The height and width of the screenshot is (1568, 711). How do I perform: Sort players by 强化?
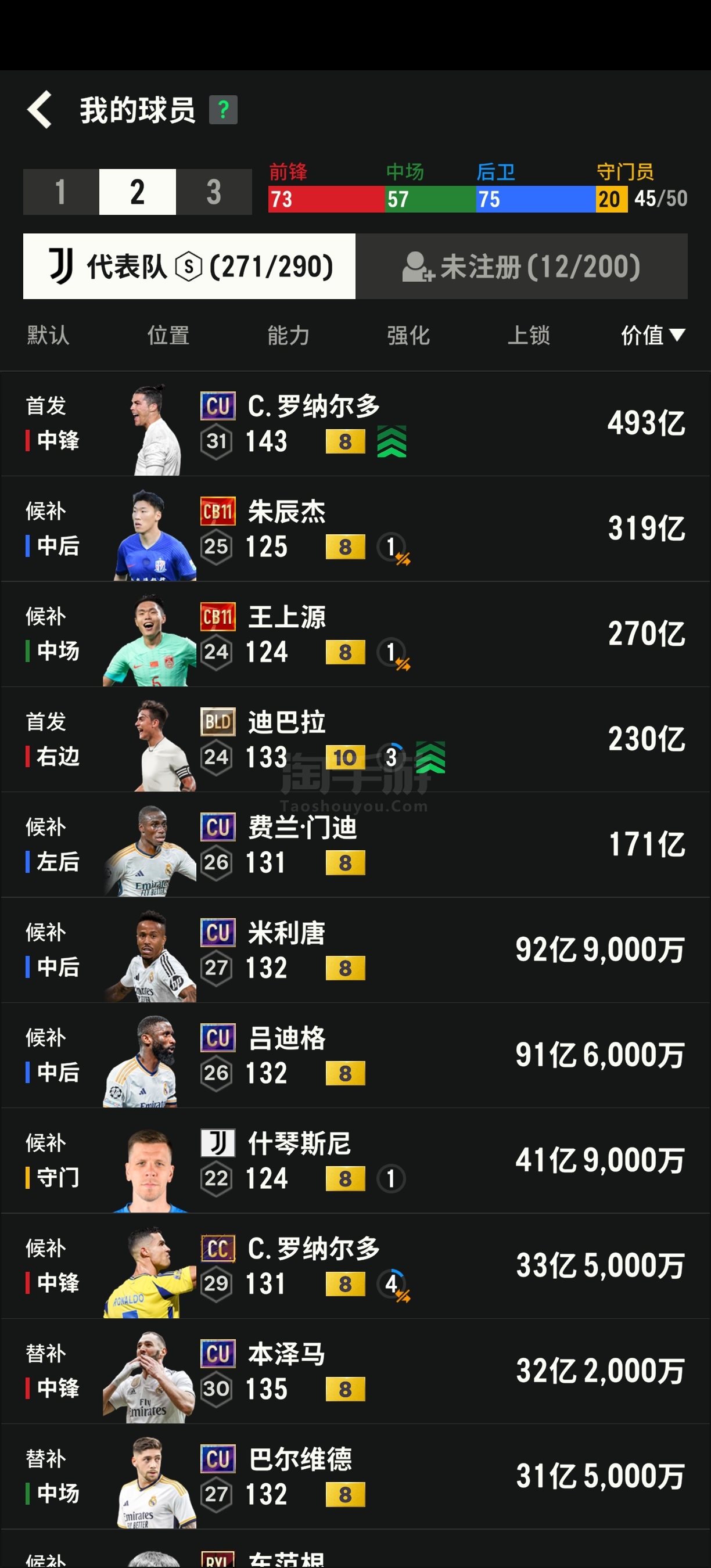pos(408,336)
